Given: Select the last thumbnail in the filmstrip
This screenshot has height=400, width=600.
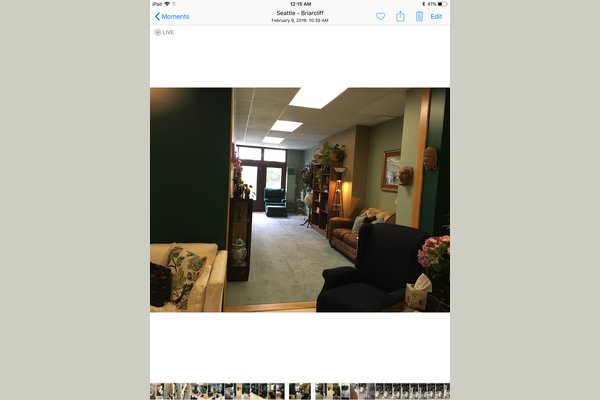Looking at the screenshot, I should click(x=447, y=391).
